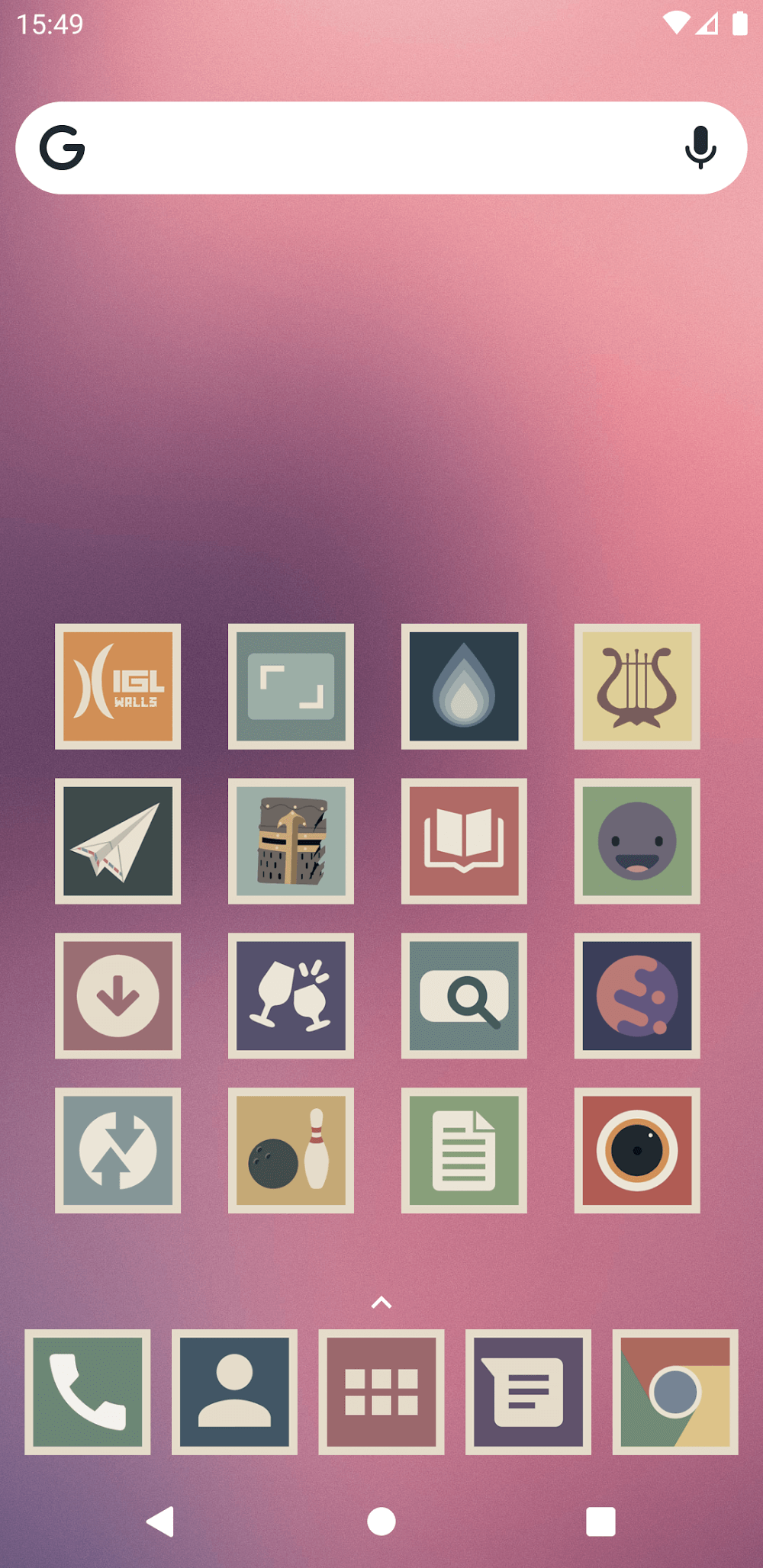Open the IGL Walls app
Image resolution: width=763 pixels, height=1568 pixels.
coord(118,686)
